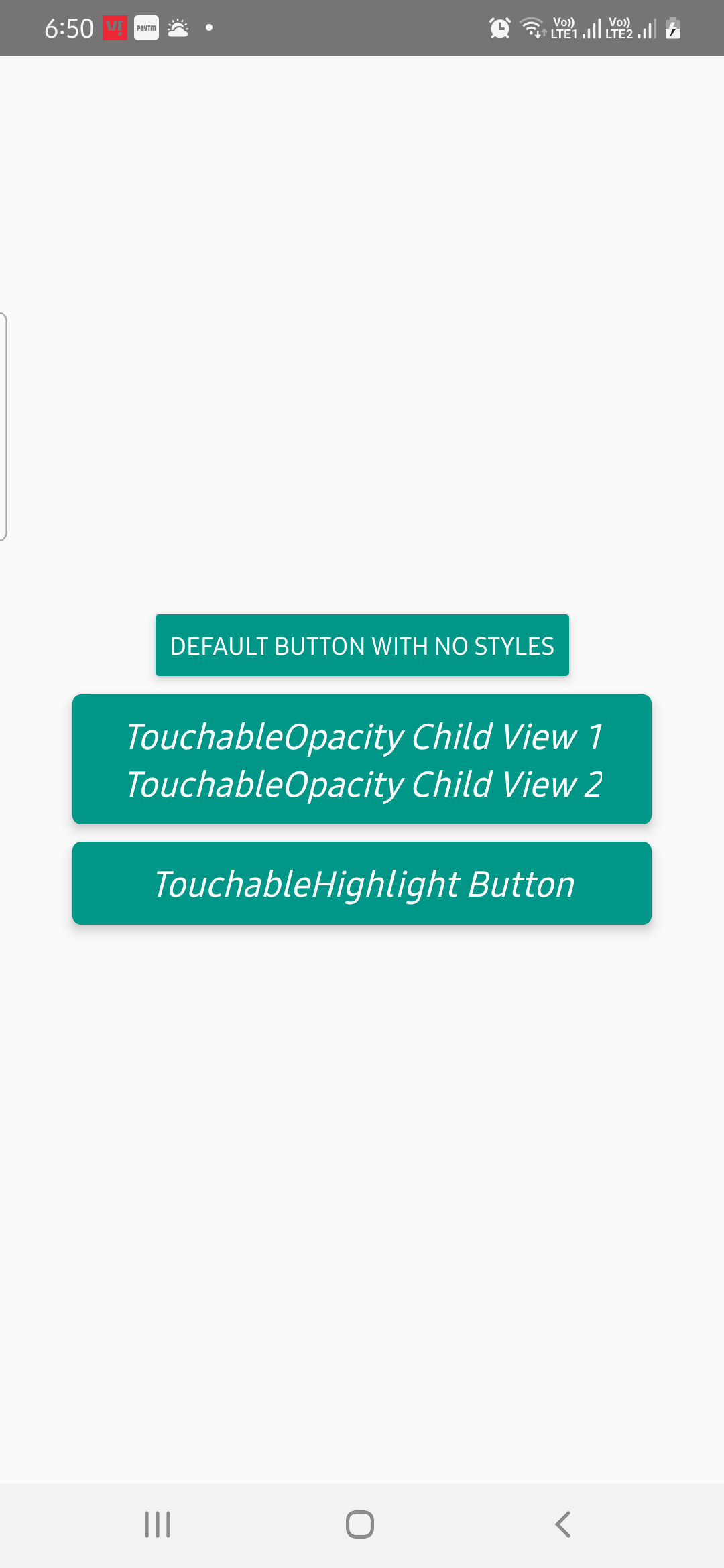Open the recent apps overview
Image resolution: width=724 pixels, height=1568 pixels.
tap(158, 1524)
